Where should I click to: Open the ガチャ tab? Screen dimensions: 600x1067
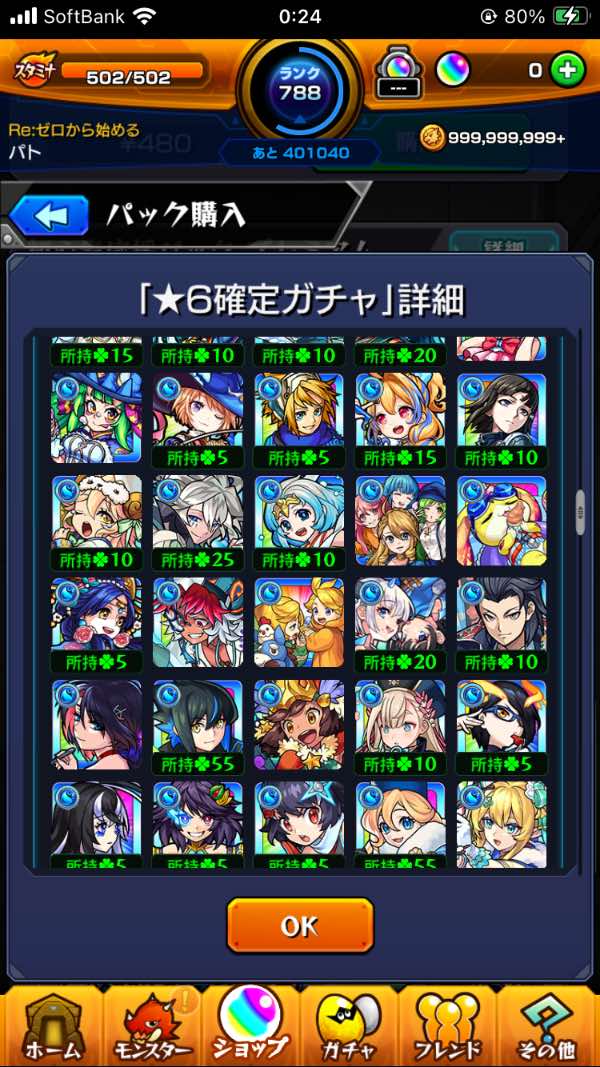click(349, 1025)
